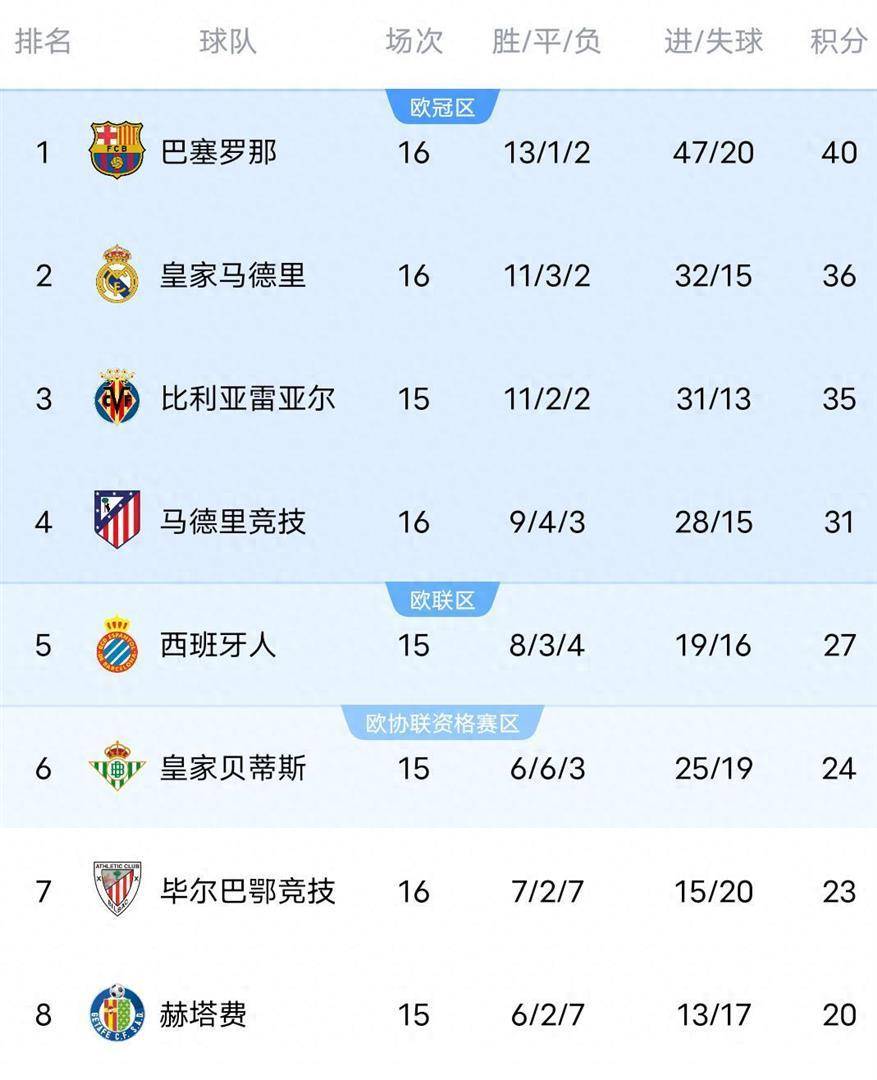Open the 巴塞罗那 team row
The image size is (877, 1080).
[219, 152]
